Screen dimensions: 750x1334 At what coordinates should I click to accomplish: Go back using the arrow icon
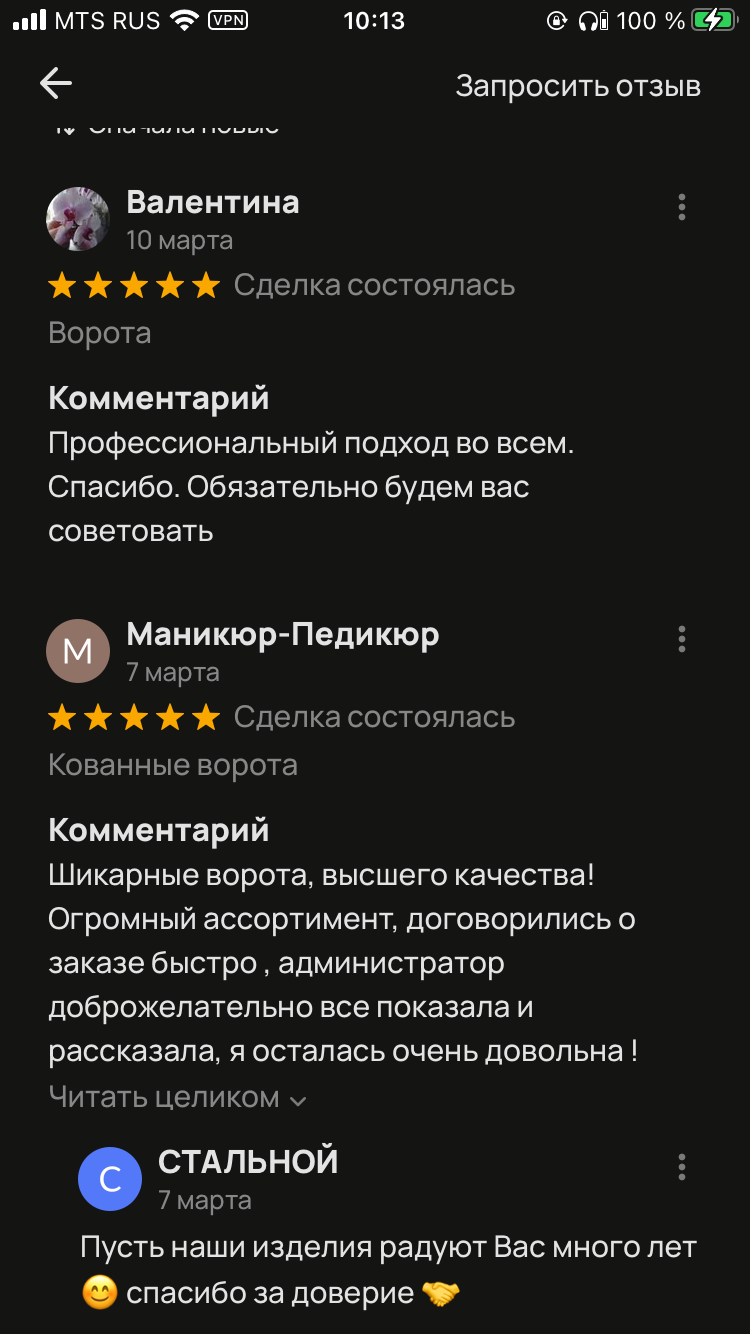click(x=56, y=85)
